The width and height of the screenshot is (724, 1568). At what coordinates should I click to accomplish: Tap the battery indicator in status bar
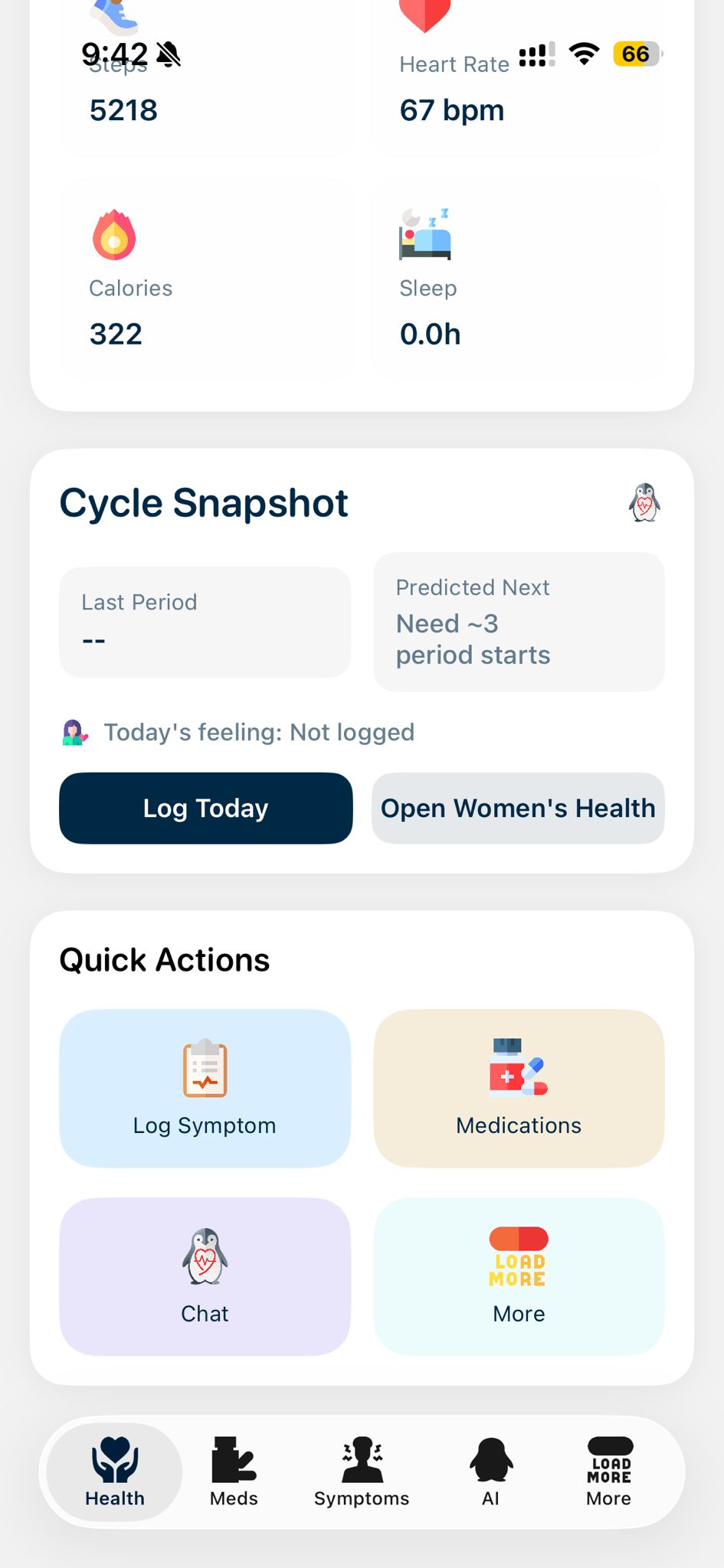pyautogui.click(x=634, y=54)
